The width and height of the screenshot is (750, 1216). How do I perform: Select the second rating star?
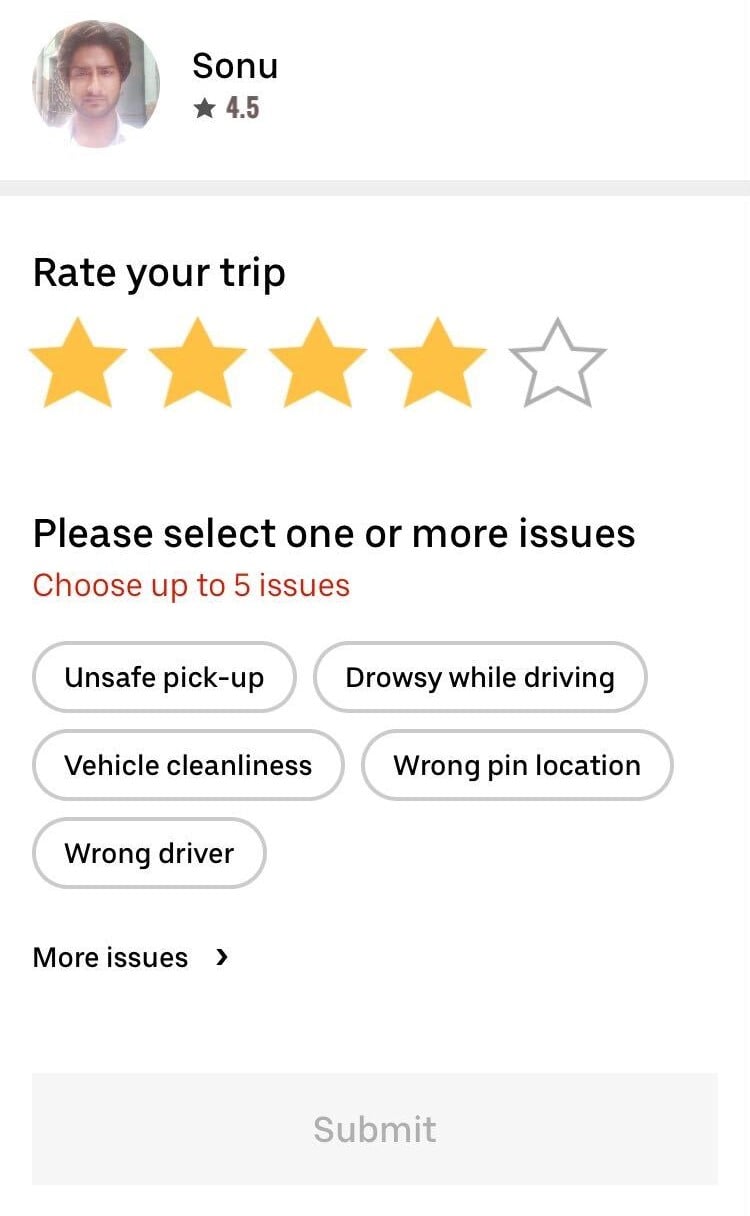pos(197,362)
